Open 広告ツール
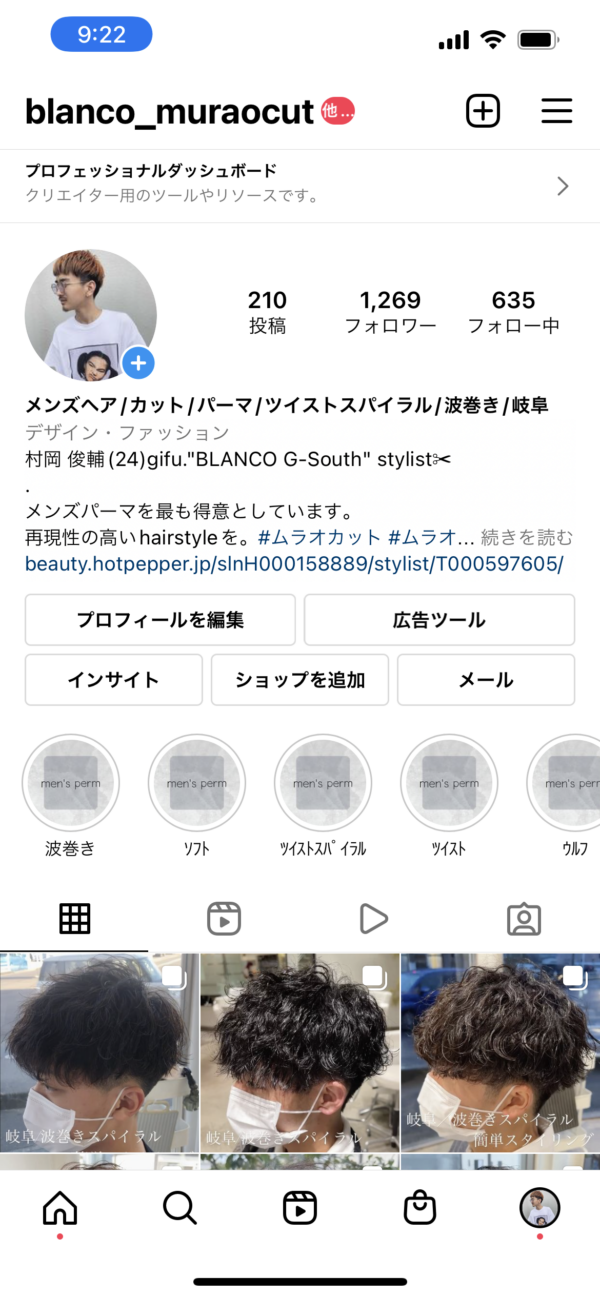This screenshot has width=600, height=1298. 439,620
